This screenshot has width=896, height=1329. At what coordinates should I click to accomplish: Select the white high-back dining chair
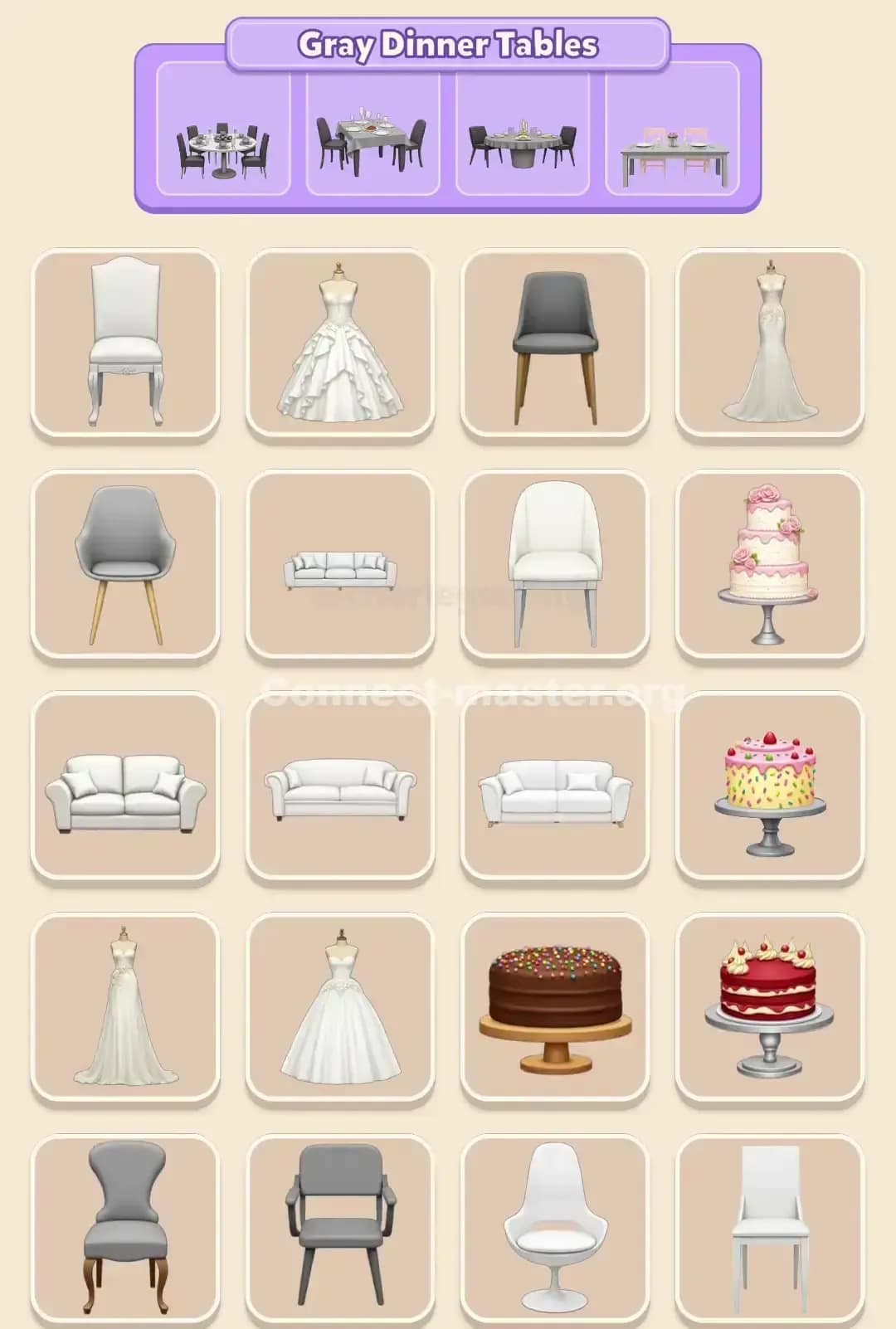pyautogui.click(x=124, y=340)
